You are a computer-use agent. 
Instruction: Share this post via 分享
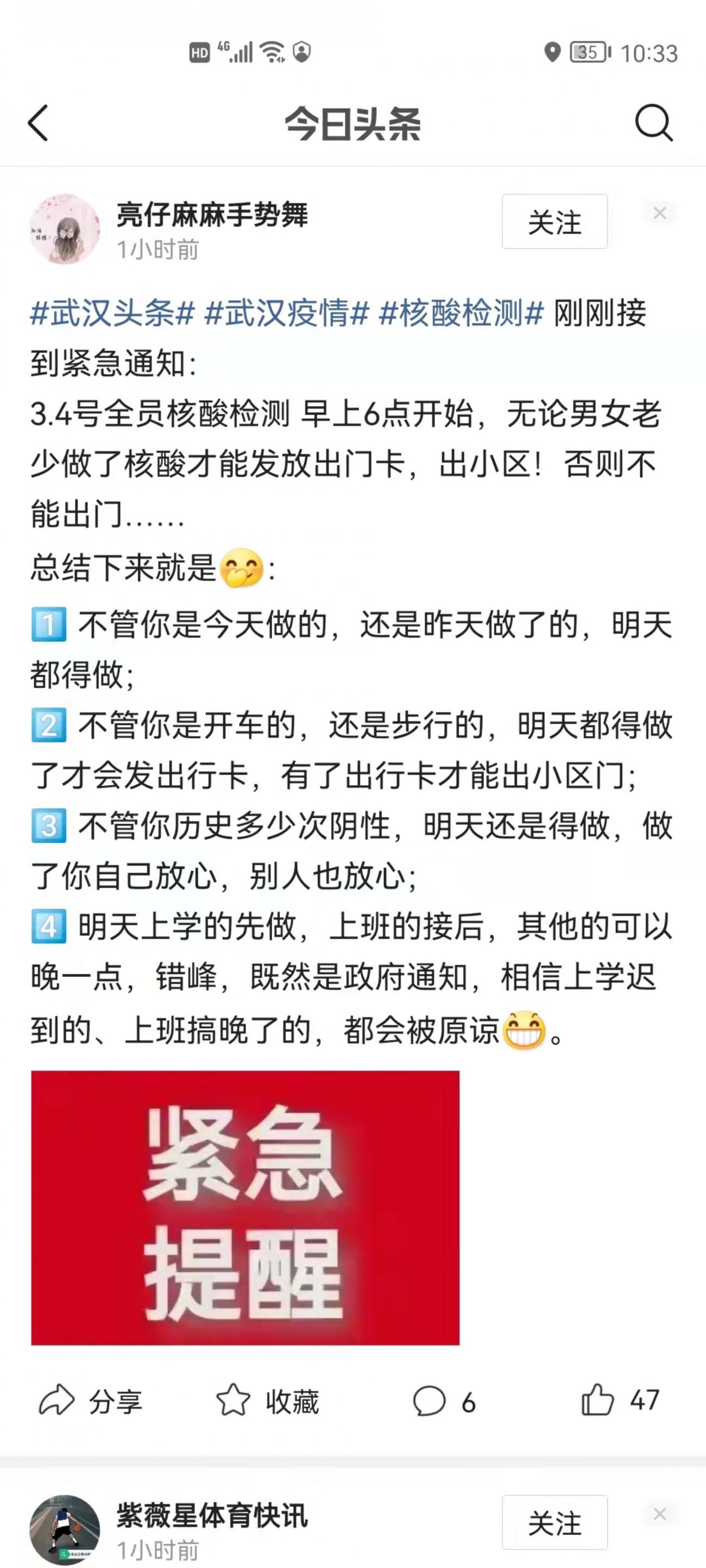[90, 1401]
